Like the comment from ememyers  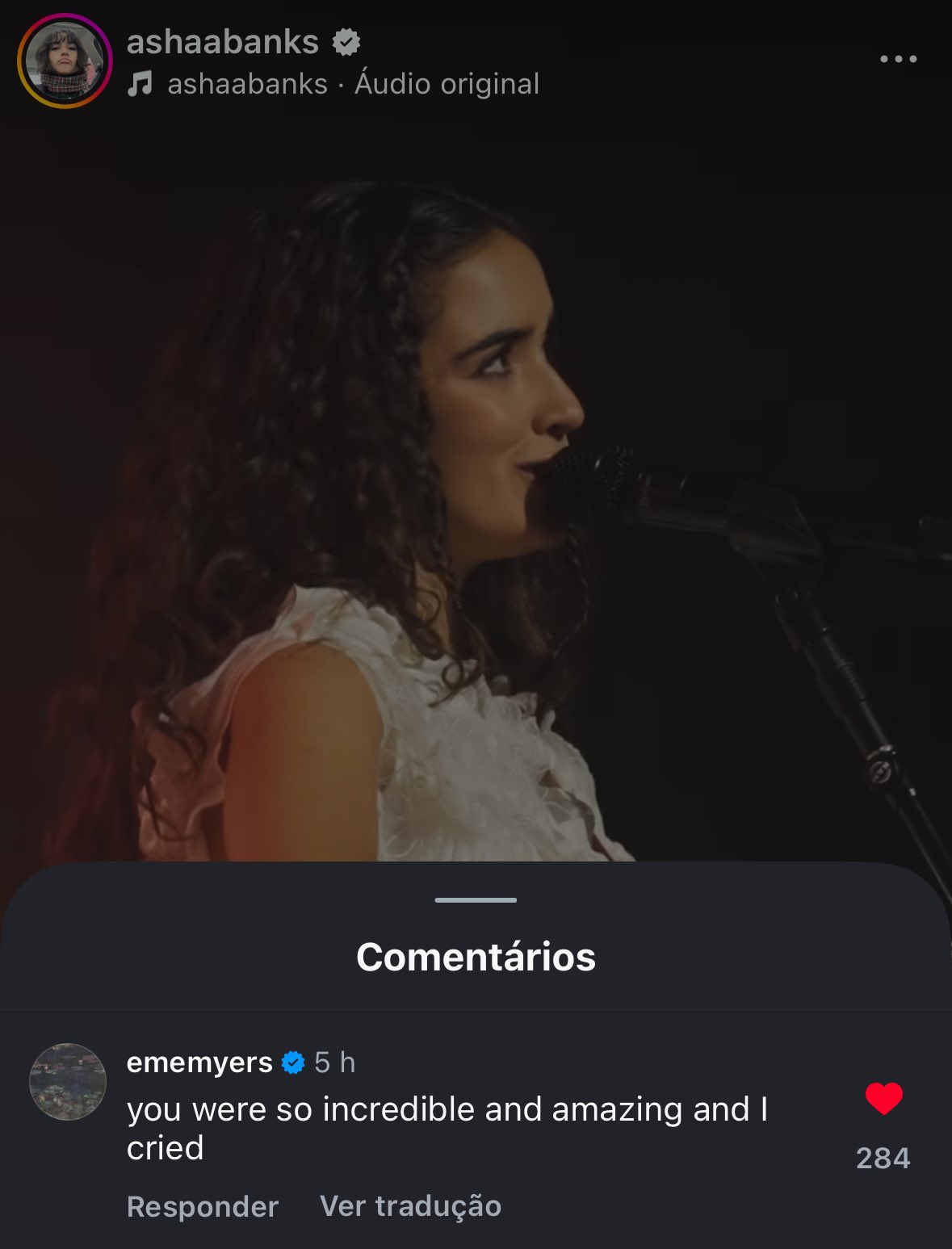[x=883, y=1100]
